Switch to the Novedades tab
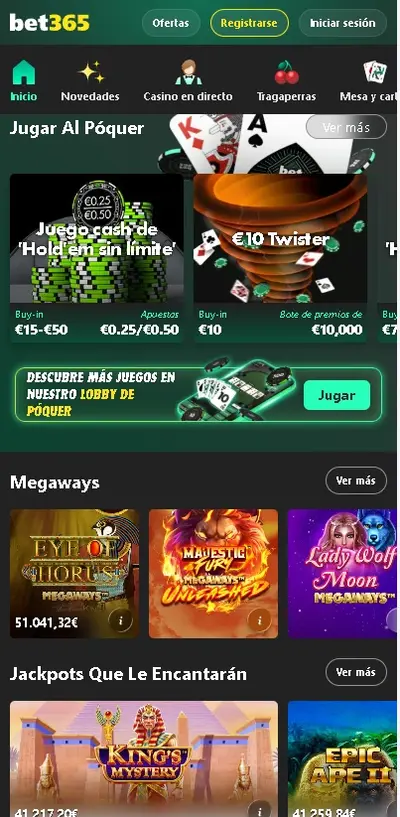This screenshot has height=817, width=400. point(90,81)
